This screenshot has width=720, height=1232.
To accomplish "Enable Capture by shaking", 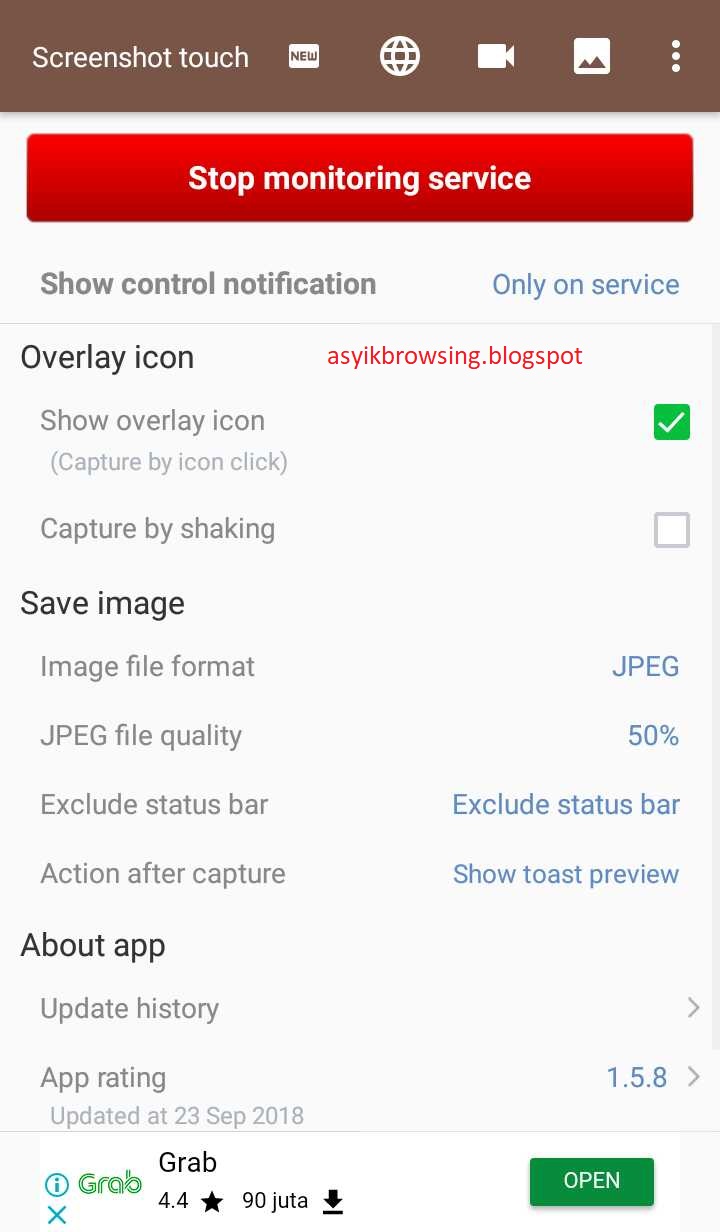I will (672, 530).
